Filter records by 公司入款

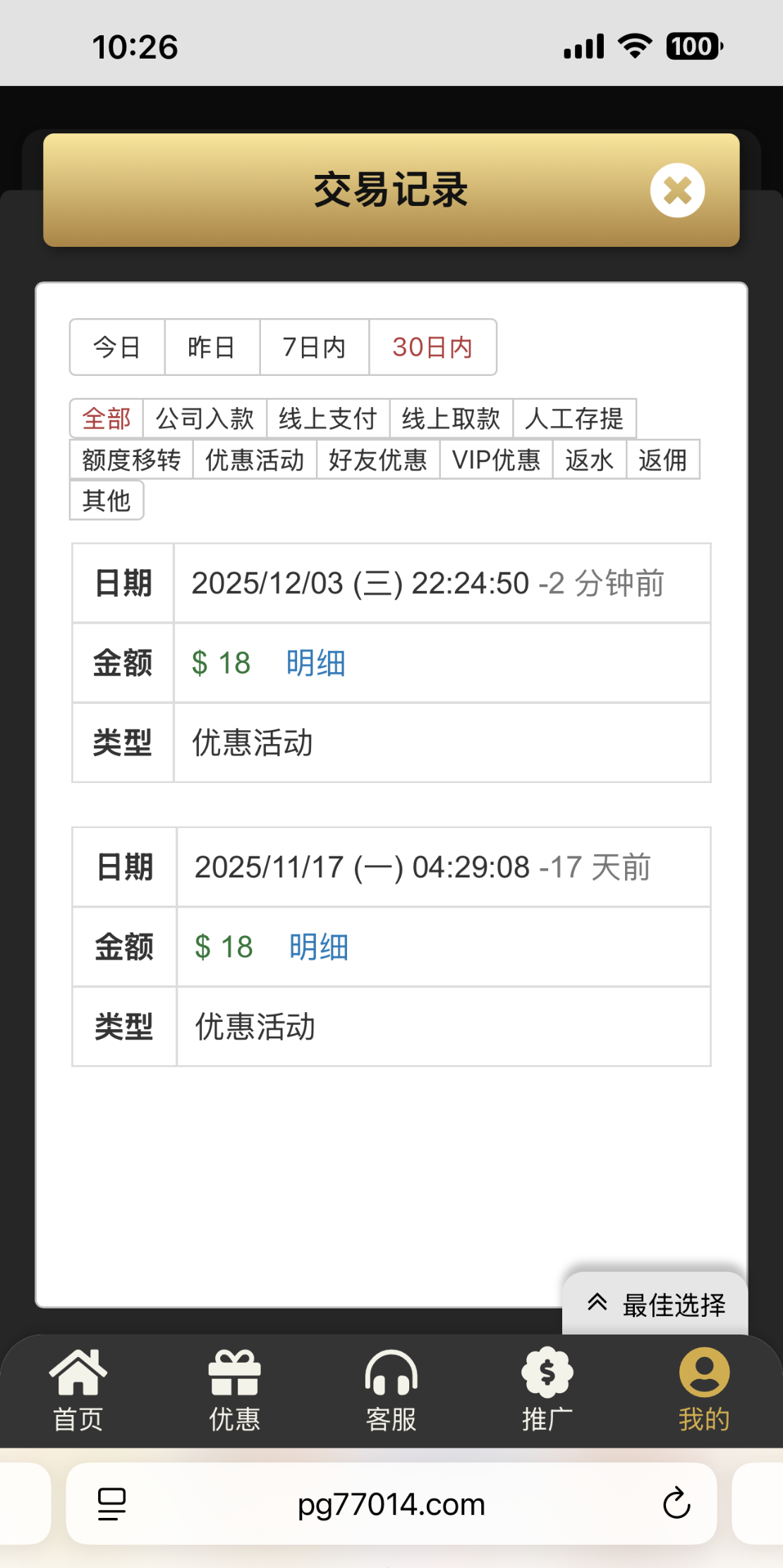click(x=205, y=418)
